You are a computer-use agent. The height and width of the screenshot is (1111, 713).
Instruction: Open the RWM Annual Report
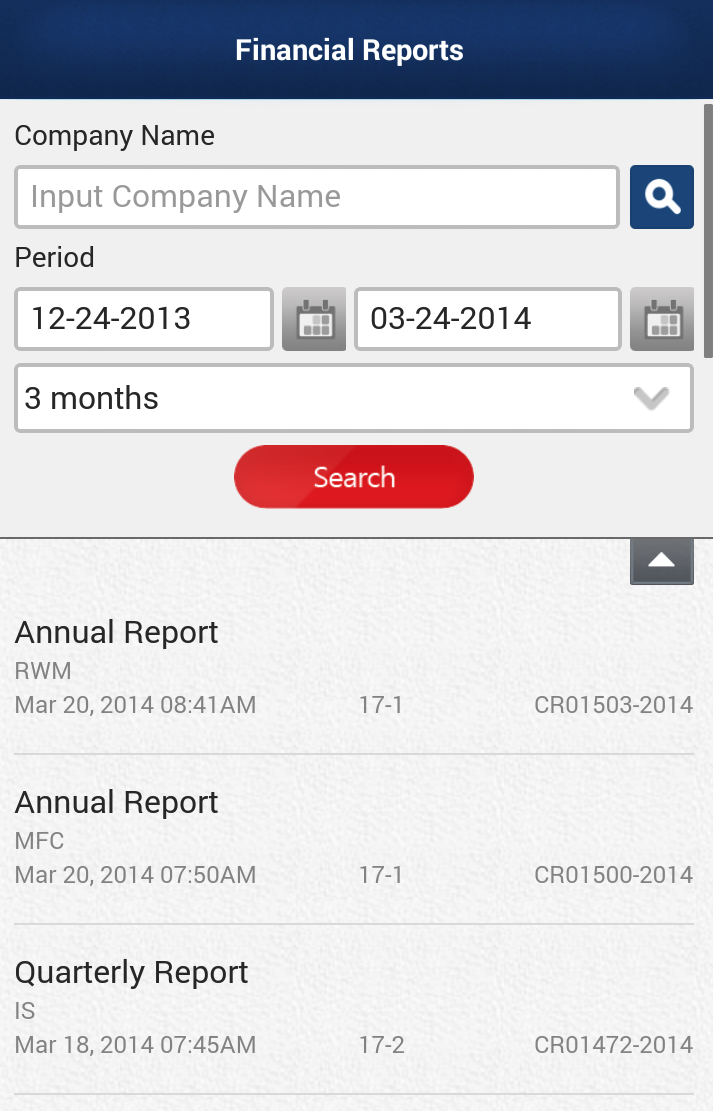(x=353, y=667)
